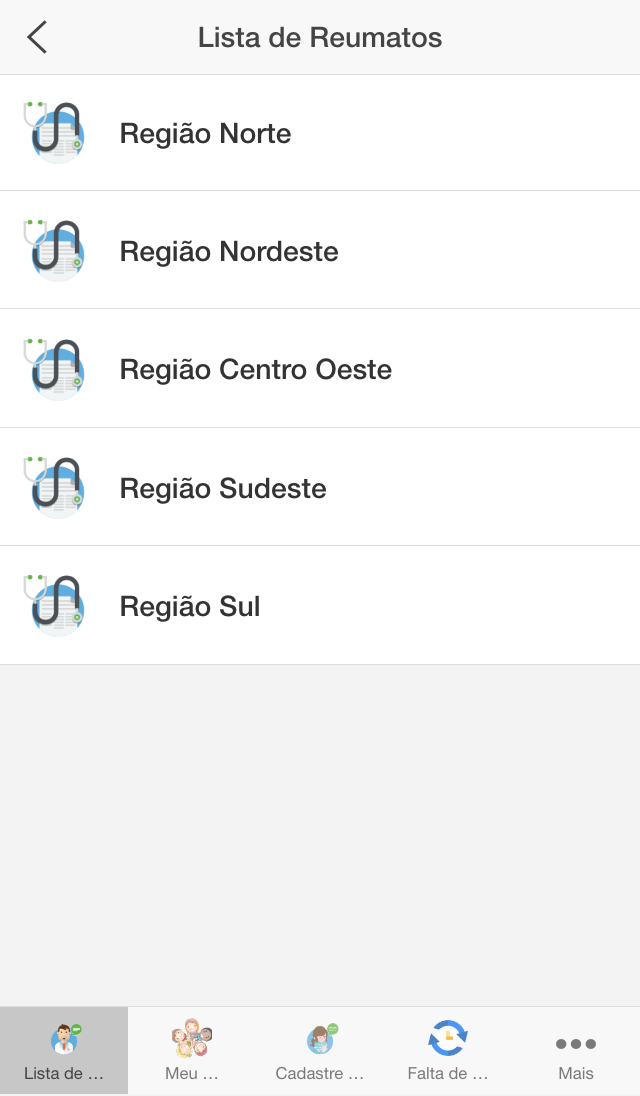Select the Lista de... tab

tap(64, 1051)
